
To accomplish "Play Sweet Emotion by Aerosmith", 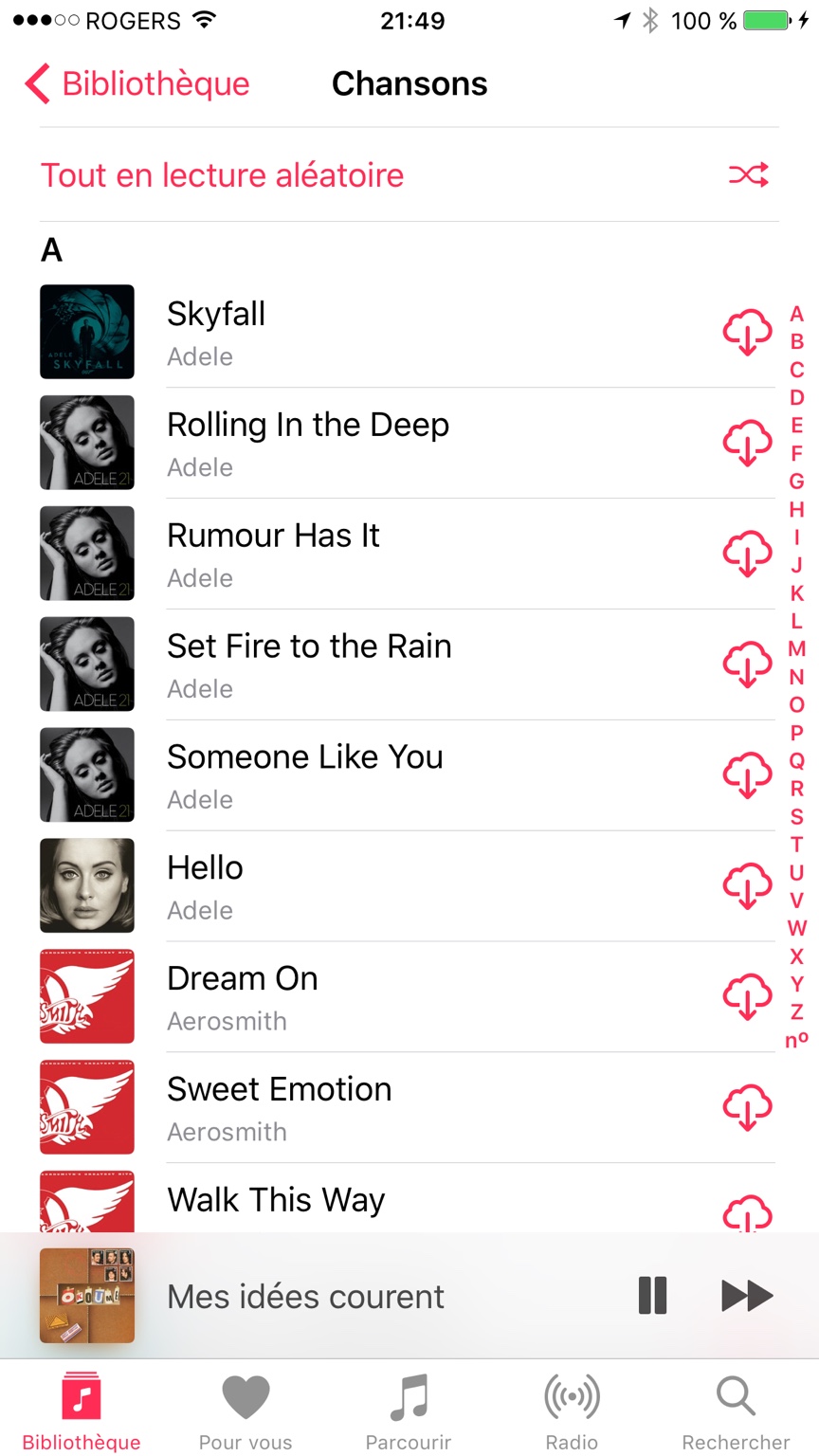I will click(x=279, y=1107).
